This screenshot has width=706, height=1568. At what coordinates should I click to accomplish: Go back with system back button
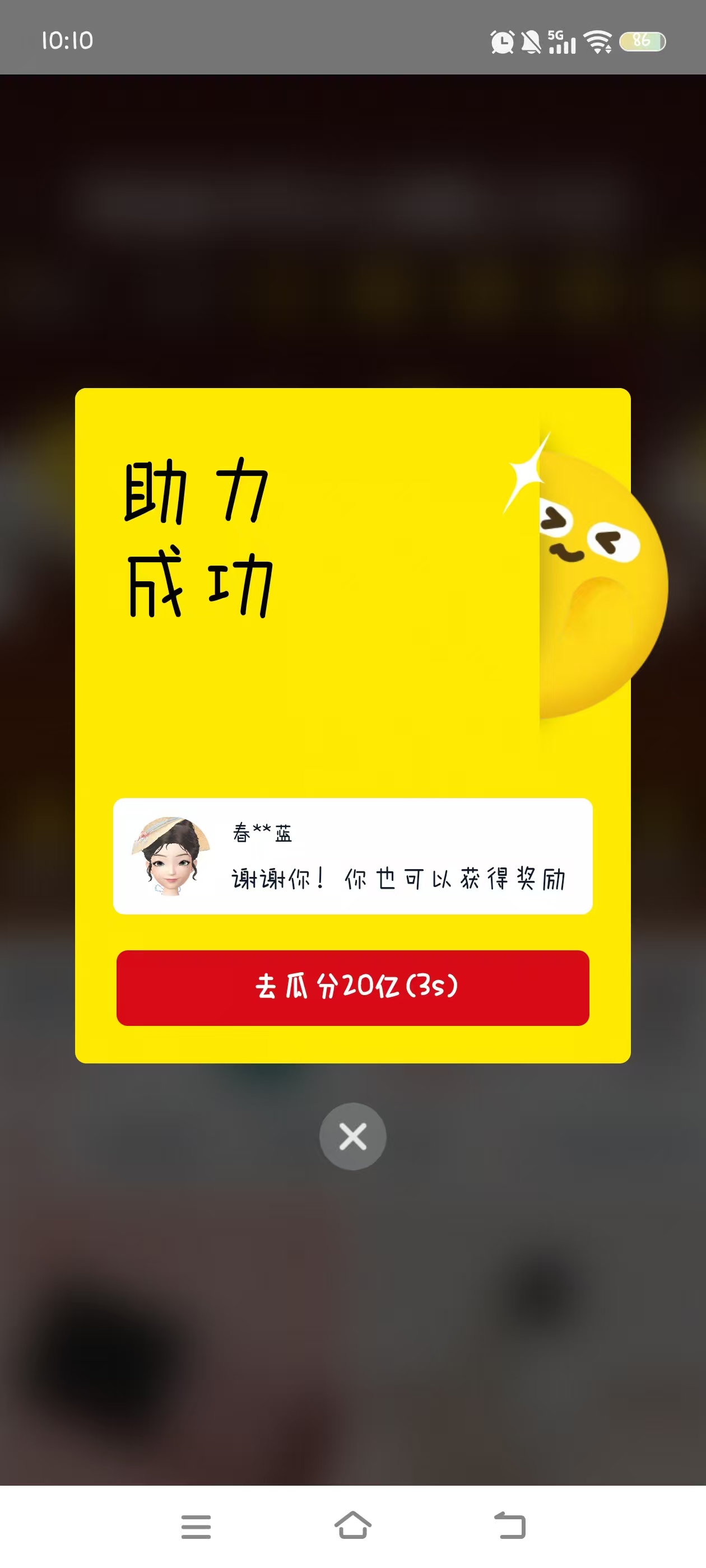(510, 1525)
